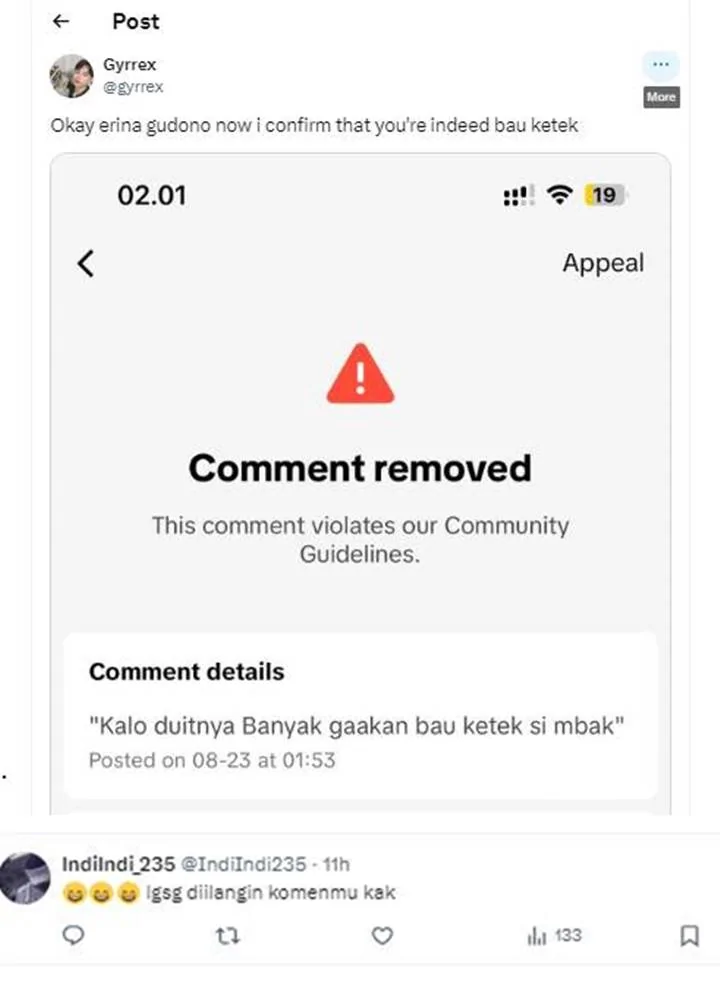Open Gyrrex's profile picture

tap(71, 76)
